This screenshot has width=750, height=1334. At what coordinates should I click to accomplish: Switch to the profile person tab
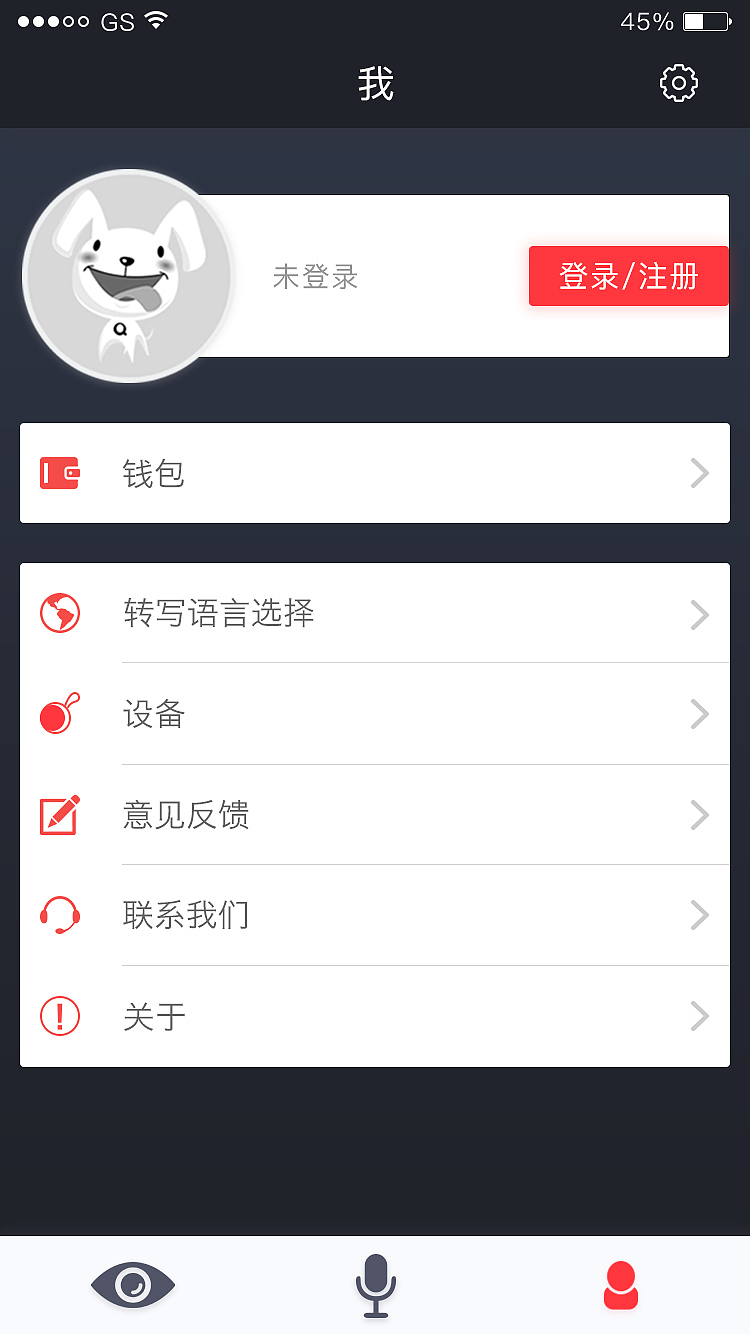click(x=619, y=1283)
